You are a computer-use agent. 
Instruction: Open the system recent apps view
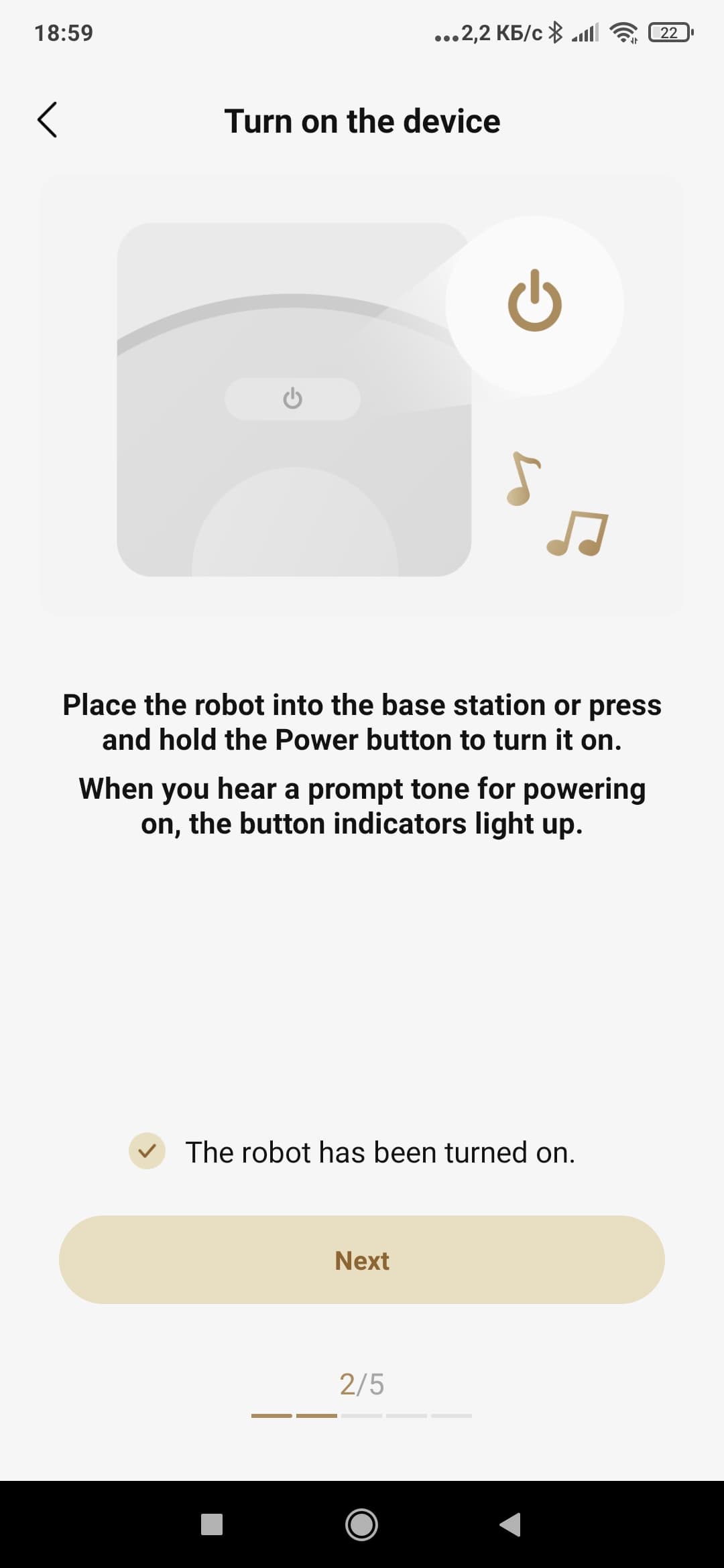[212, 1524]
